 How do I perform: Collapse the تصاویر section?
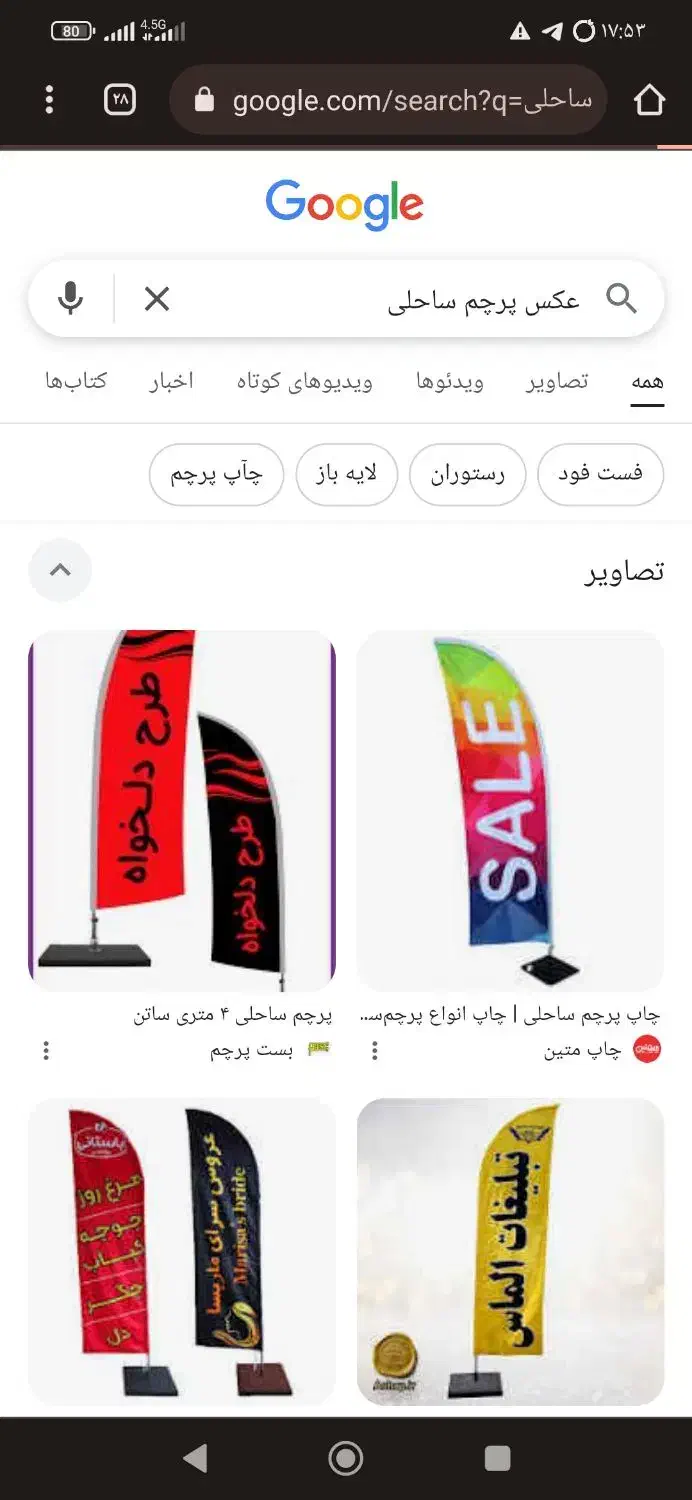pos(60,570)
